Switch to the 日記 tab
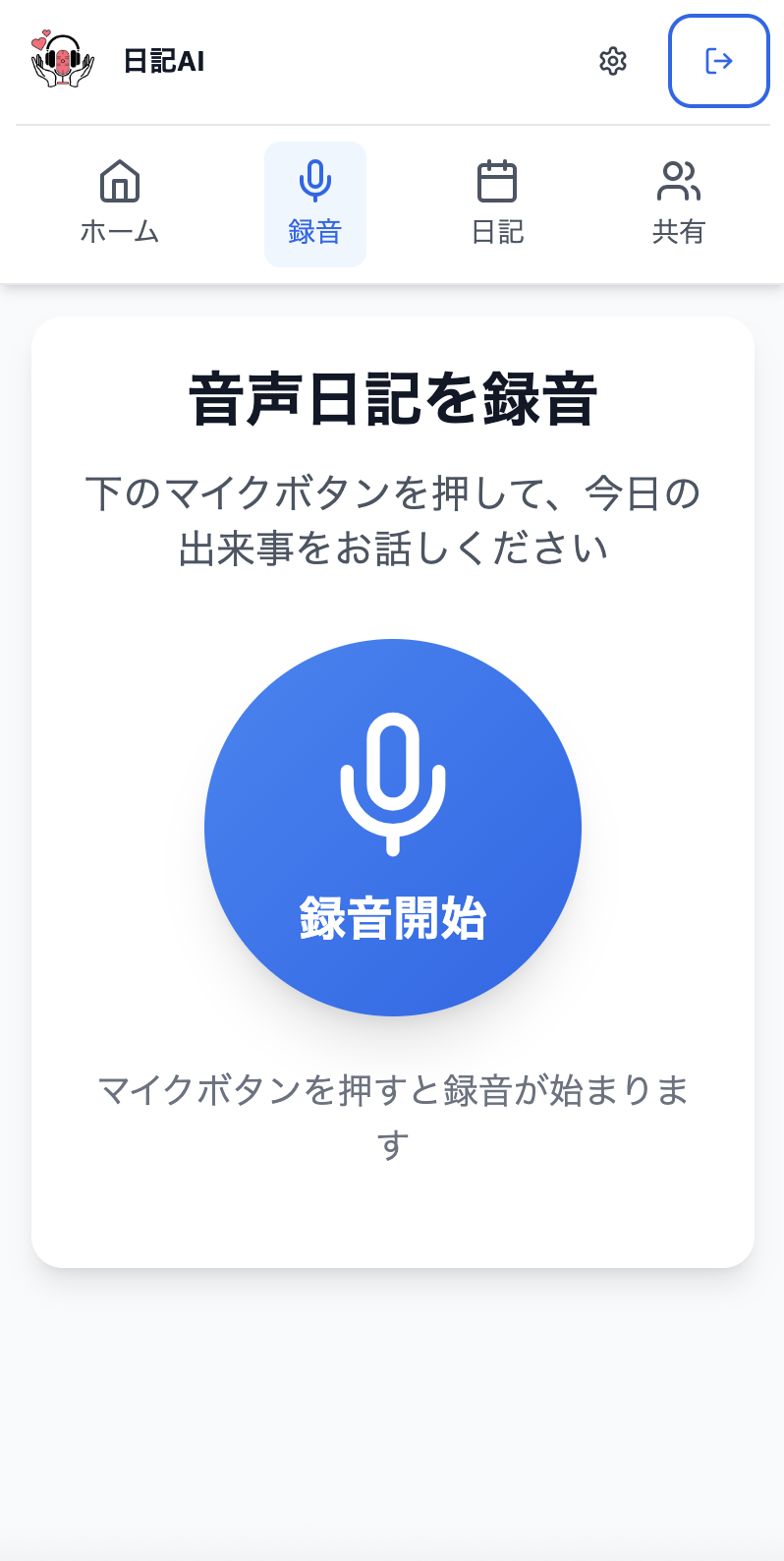This screenshot has height=1561, width=784. (x=497, y=203)
